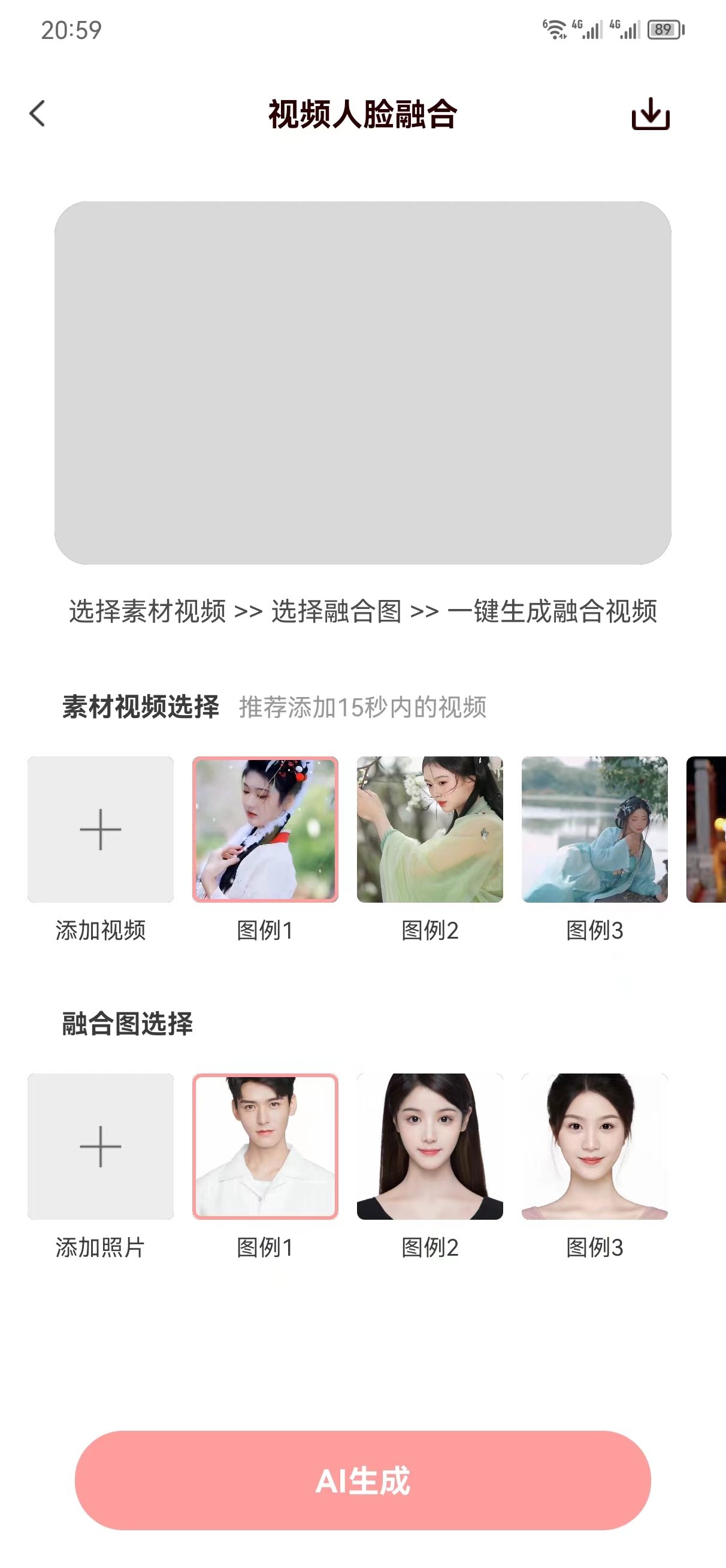Select fusion photo 图例2 under 融合图选择
This screenshot has width=726, height=1568.
tap(431, 1147)
